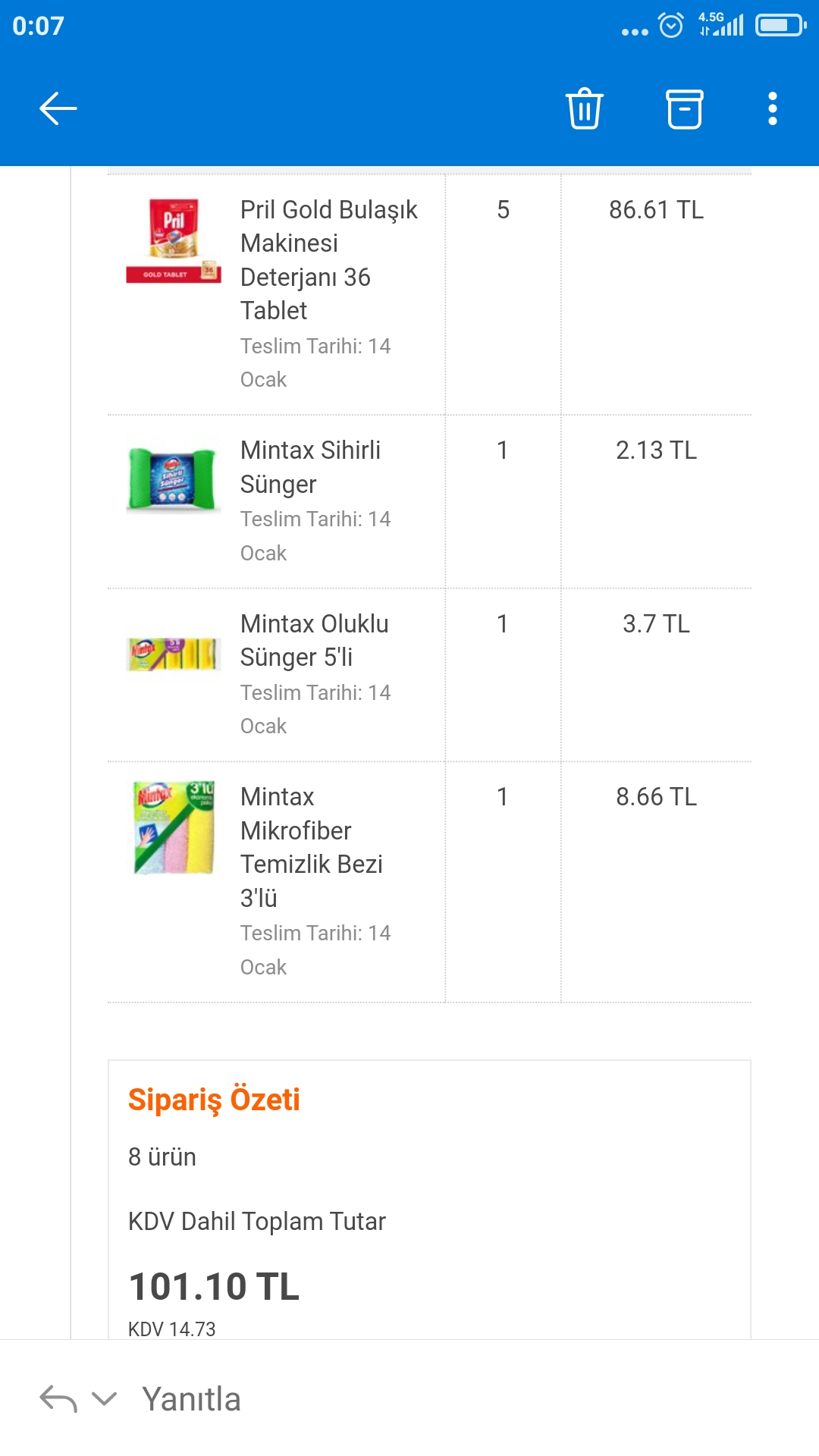The height and width of the screenshot is (1456, 819).
Task: Expand the reply options chevron
Action: (104, 1398)
